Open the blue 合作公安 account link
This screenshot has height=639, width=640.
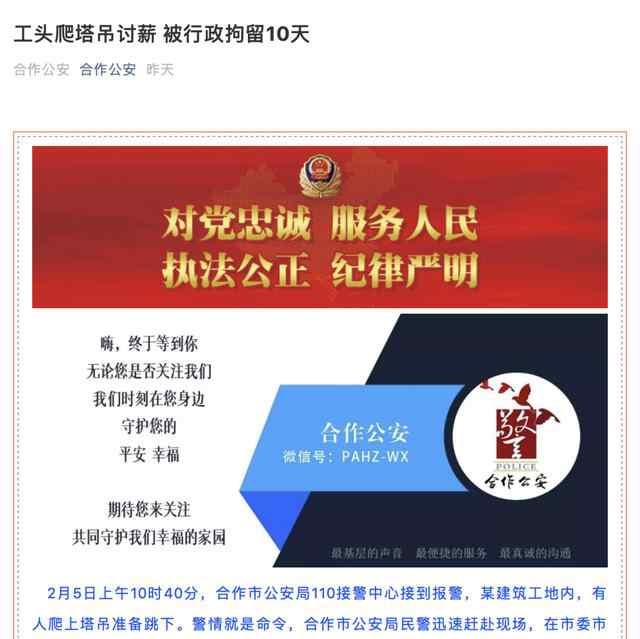pos(108,70)
